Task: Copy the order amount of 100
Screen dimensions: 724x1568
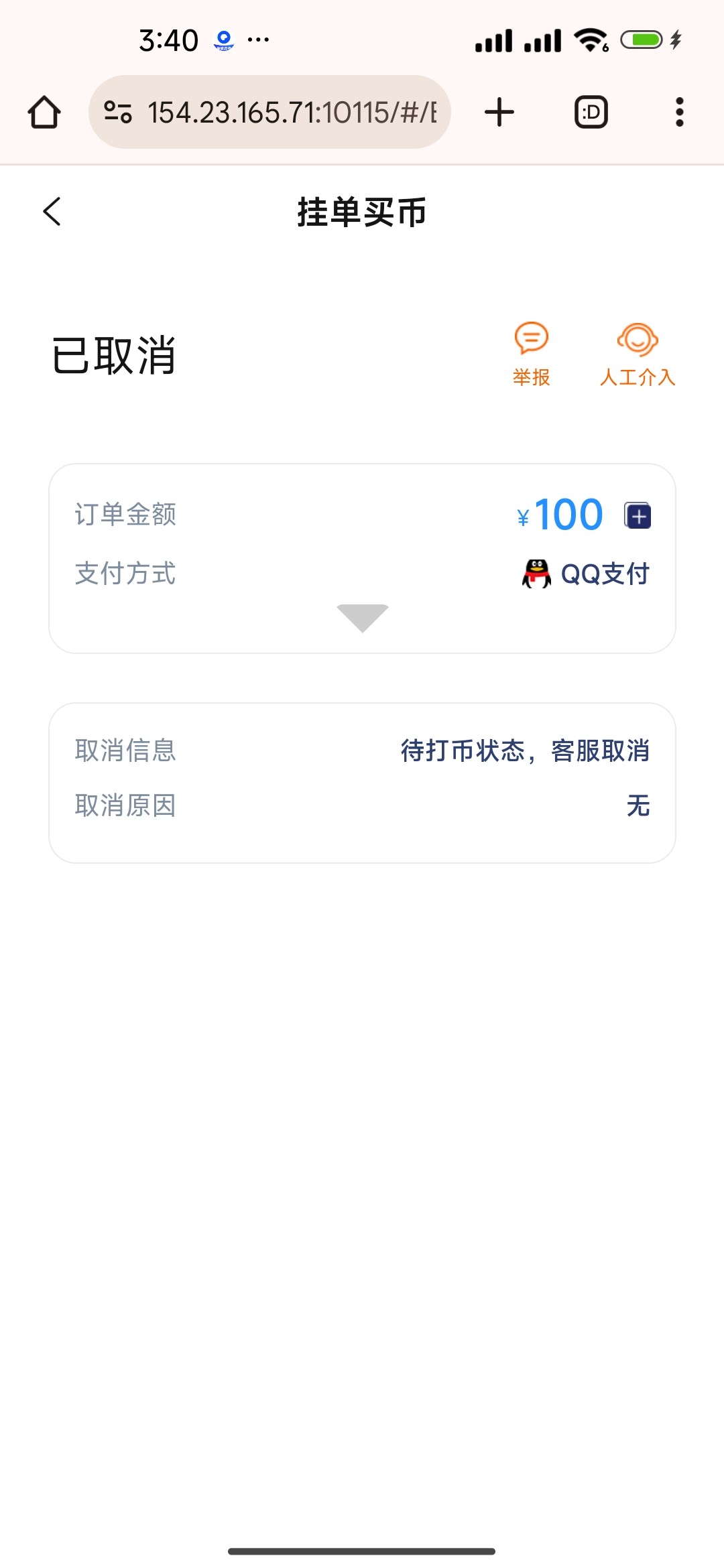Action: [638, 515]
